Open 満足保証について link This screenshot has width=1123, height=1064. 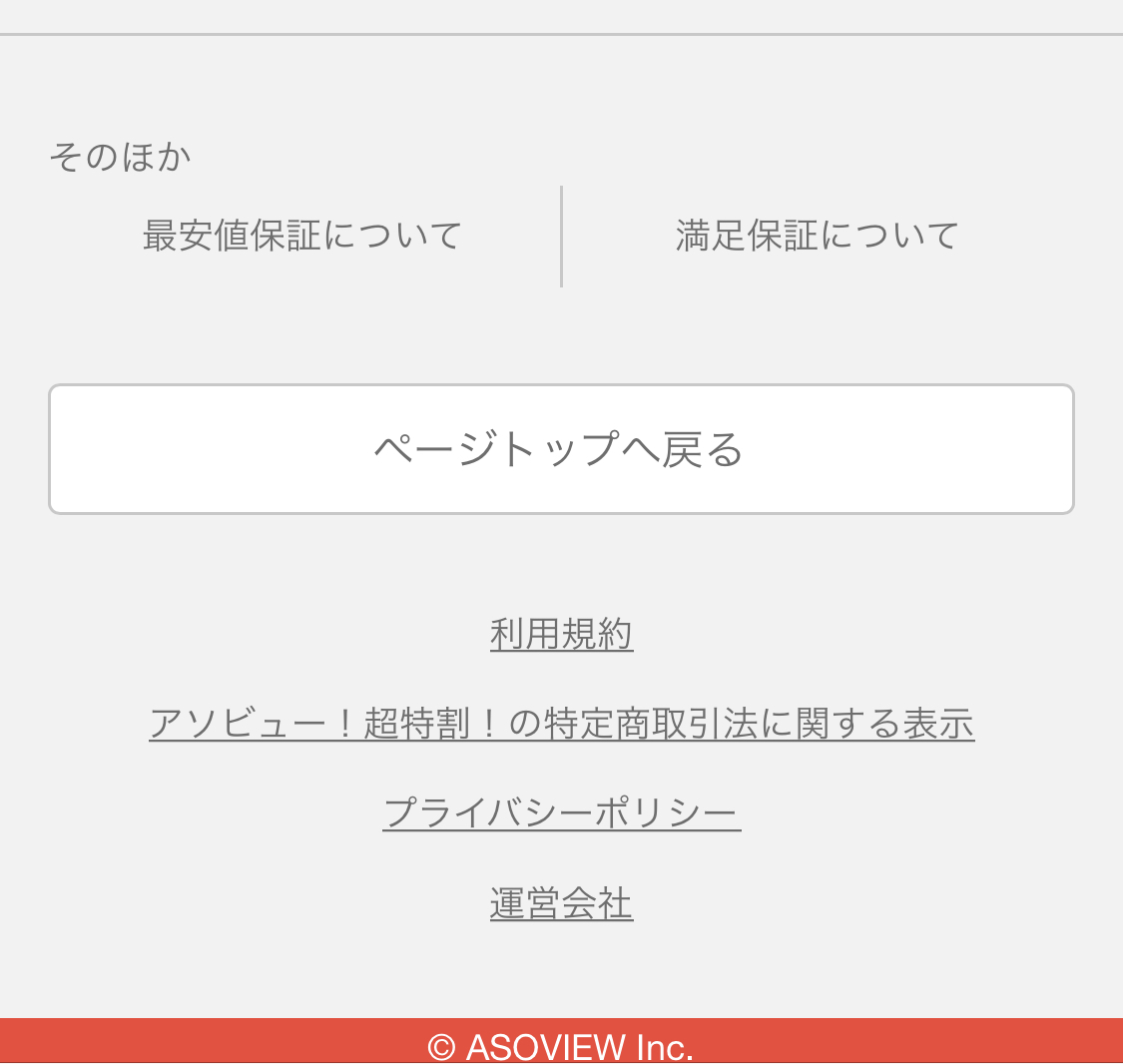click(817, 237)
